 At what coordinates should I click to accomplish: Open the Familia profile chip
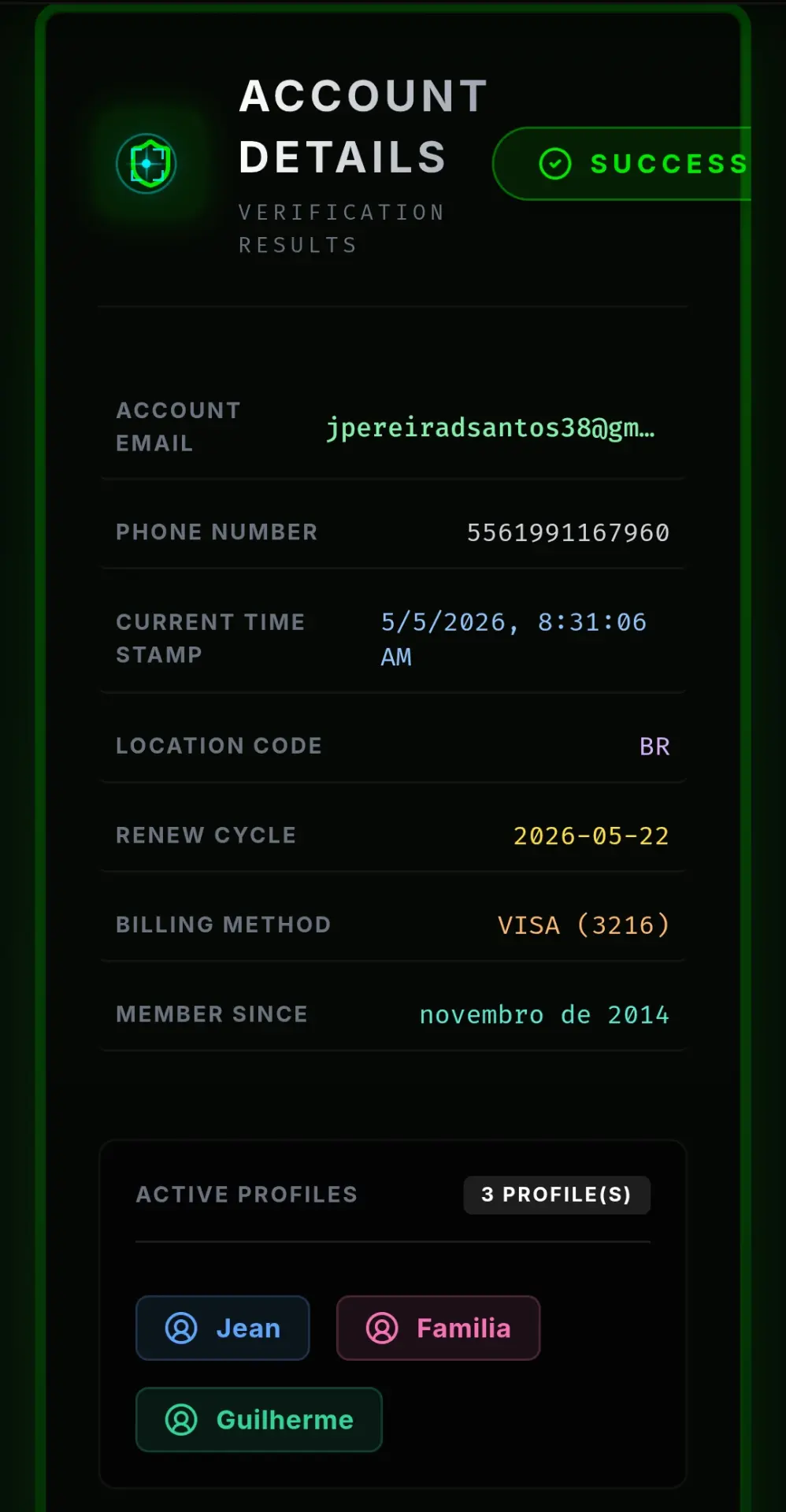click(x=439, y=1328)
